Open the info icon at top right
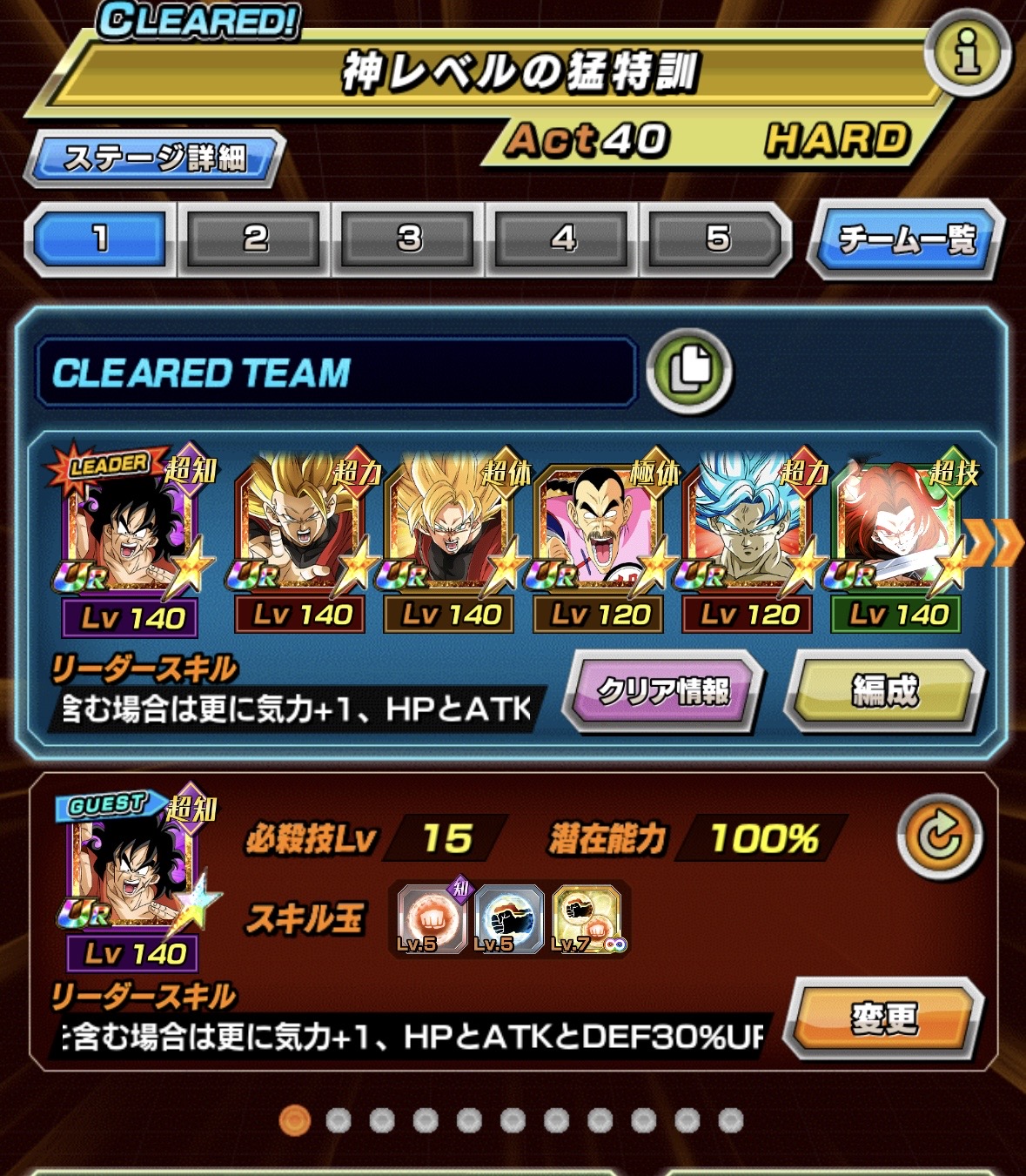The width and height of the screenshot is (1026, 1176). point(967,53)
